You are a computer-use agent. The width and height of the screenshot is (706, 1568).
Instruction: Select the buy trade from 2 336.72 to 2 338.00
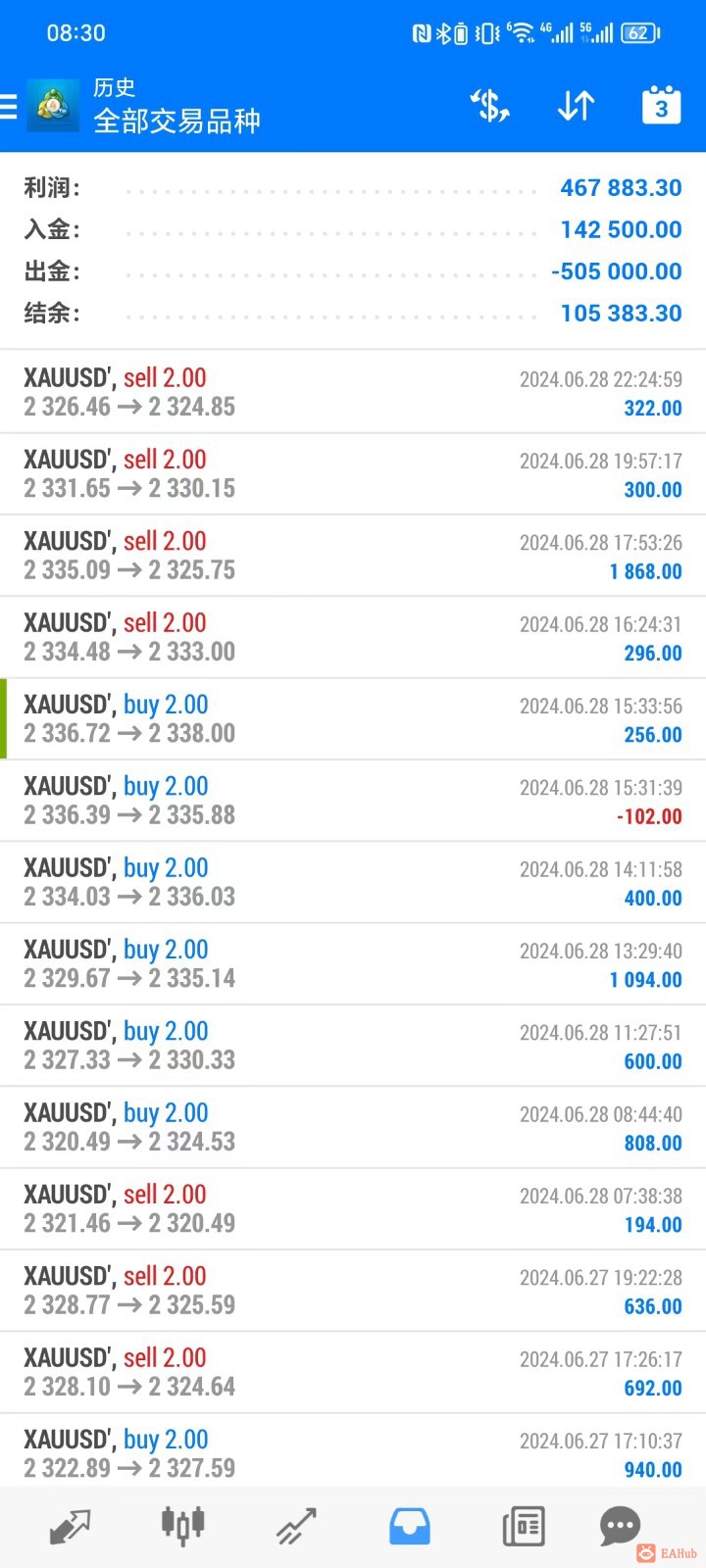click(353, 718)
